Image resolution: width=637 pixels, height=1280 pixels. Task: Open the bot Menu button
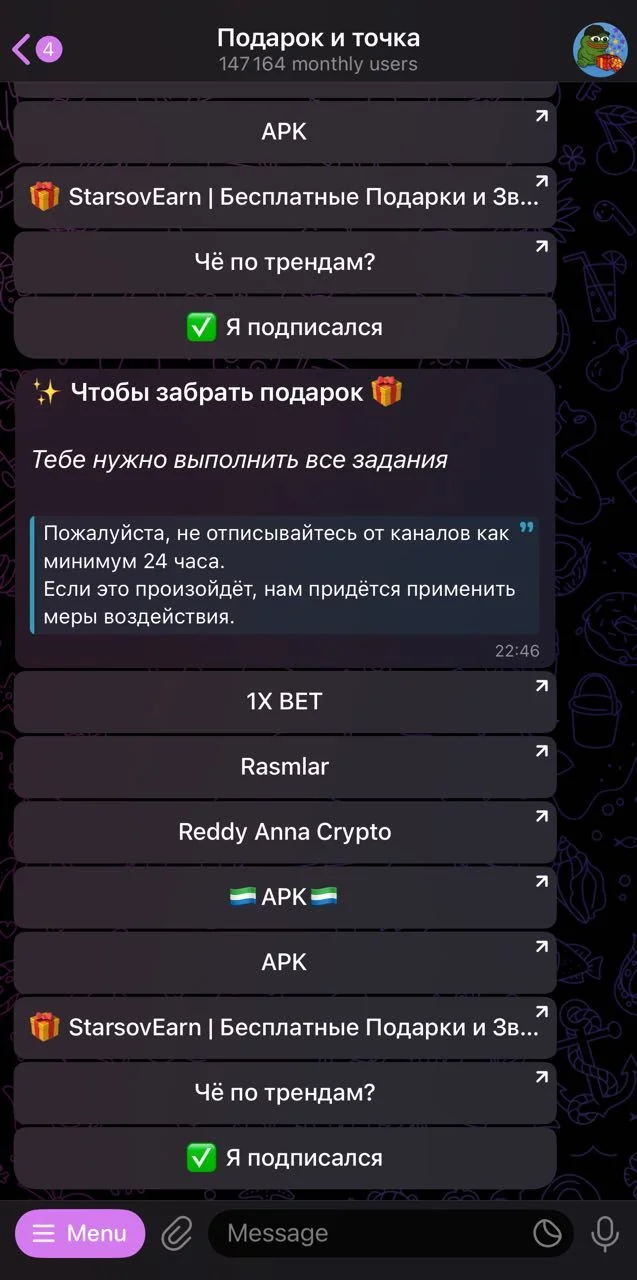click(x=80, y=1233)
